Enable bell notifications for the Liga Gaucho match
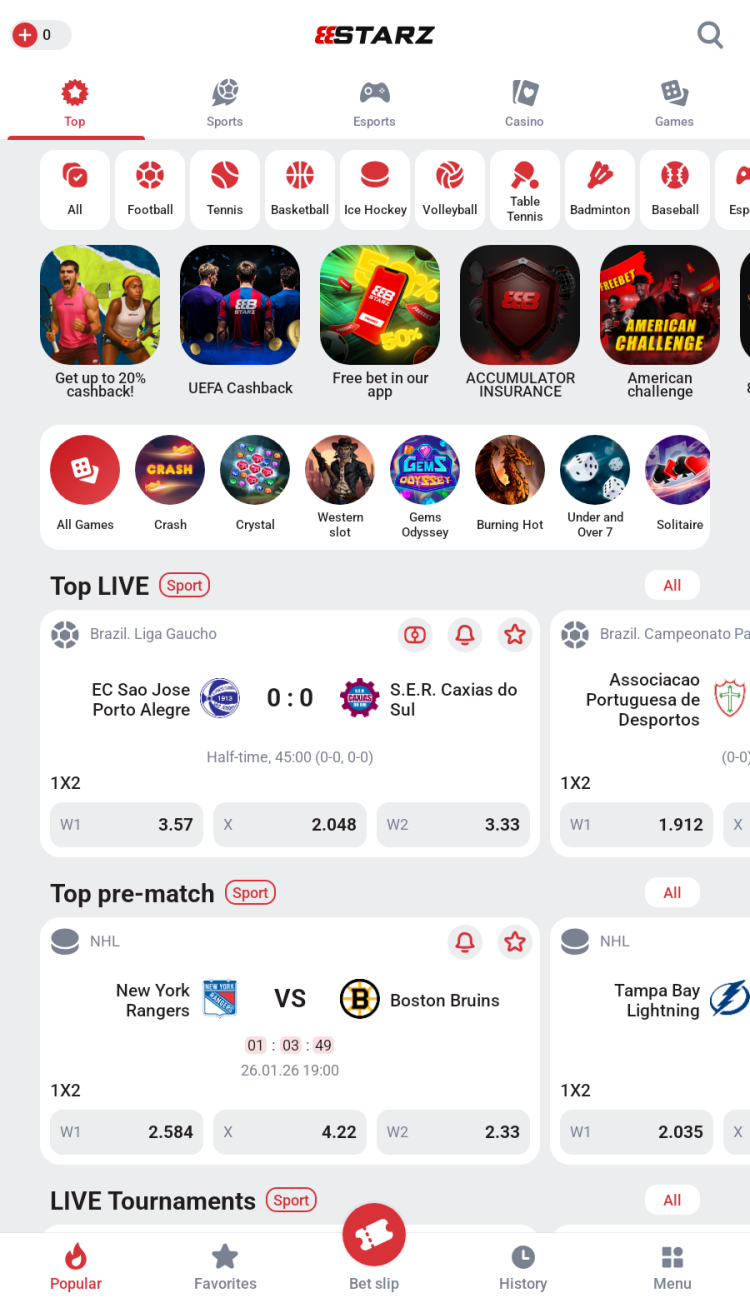The image size is (750, 1303). 465,634
